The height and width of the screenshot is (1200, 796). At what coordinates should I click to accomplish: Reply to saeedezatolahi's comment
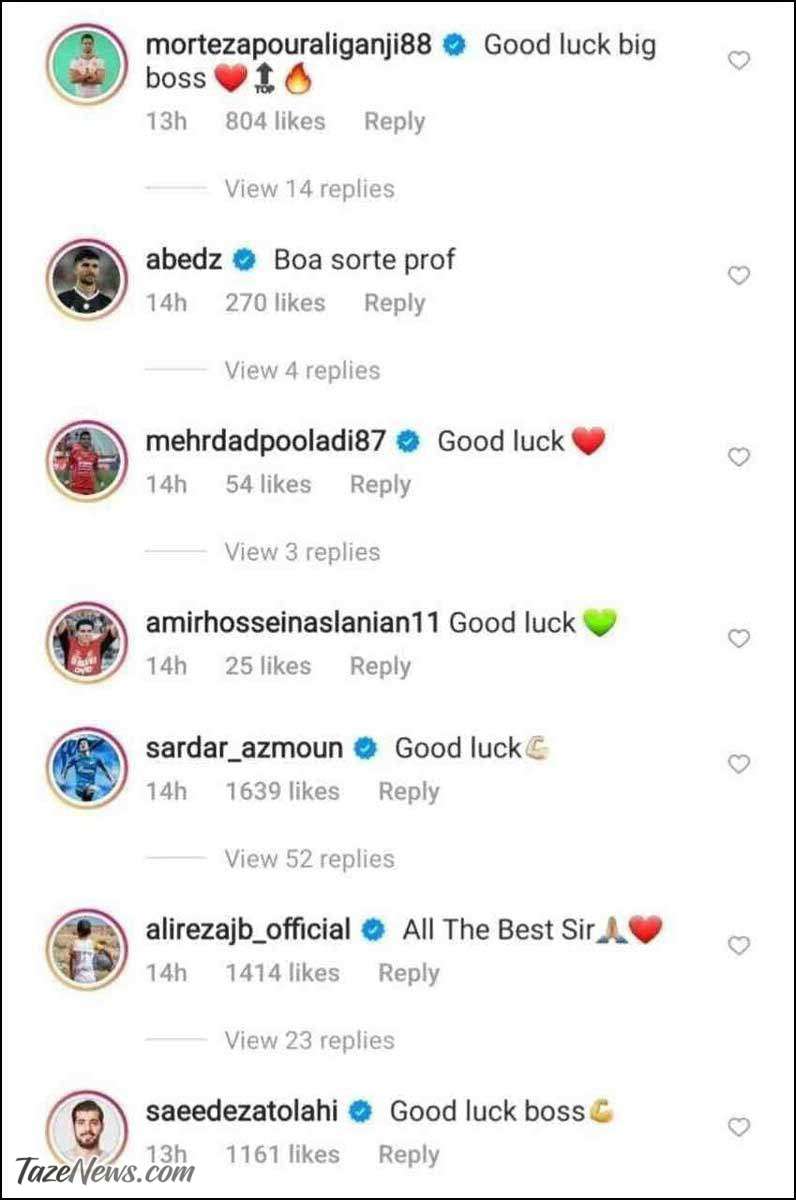point(408,1155)
